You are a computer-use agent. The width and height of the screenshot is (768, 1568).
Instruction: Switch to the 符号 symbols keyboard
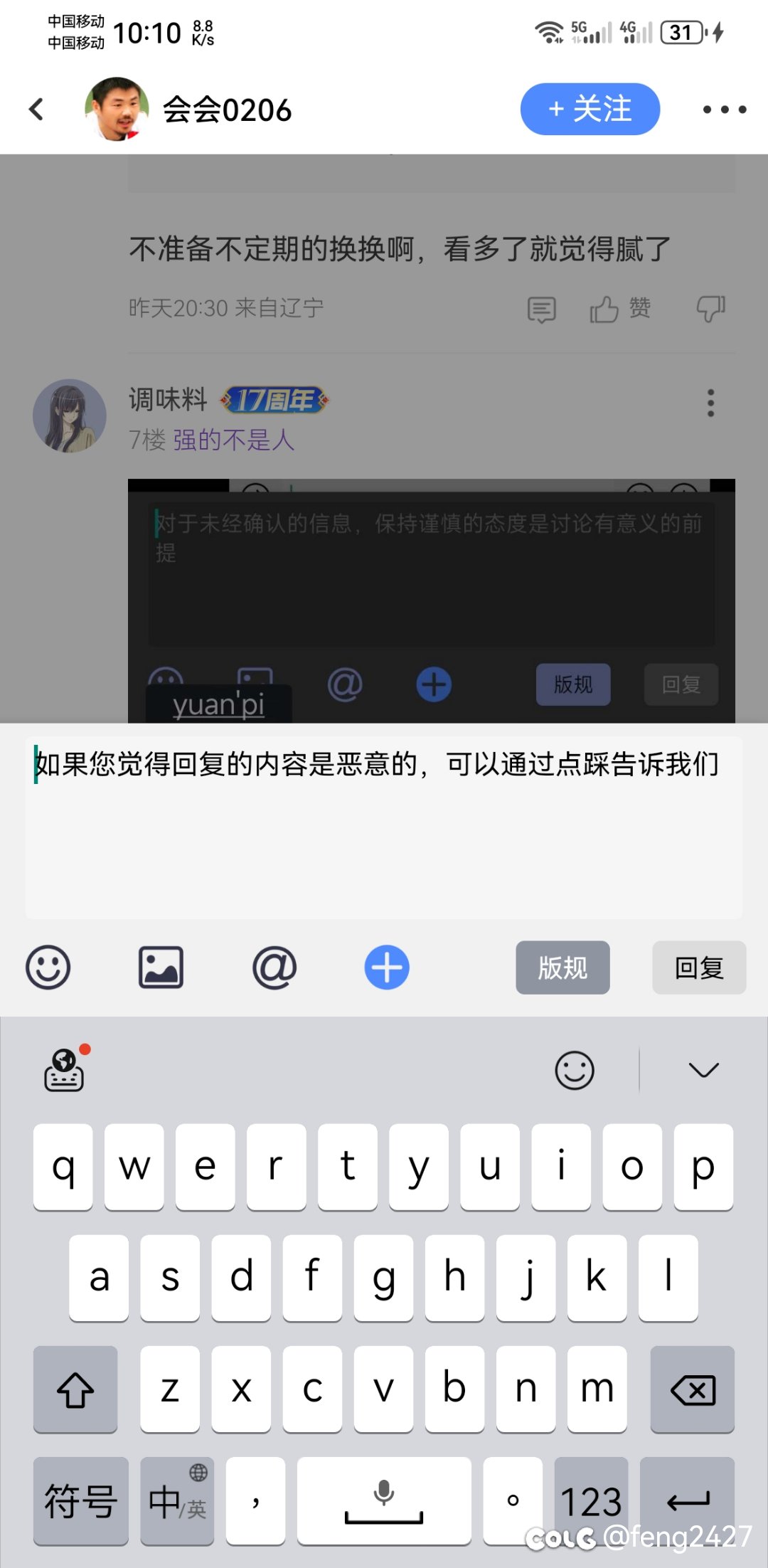point(80,1501)
